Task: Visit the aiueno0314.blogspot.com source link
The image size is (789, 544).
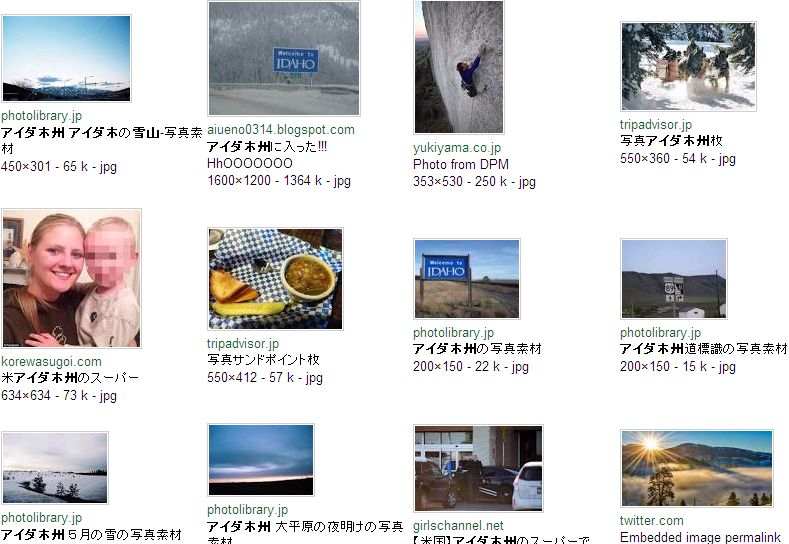Action: click(281, 130)
